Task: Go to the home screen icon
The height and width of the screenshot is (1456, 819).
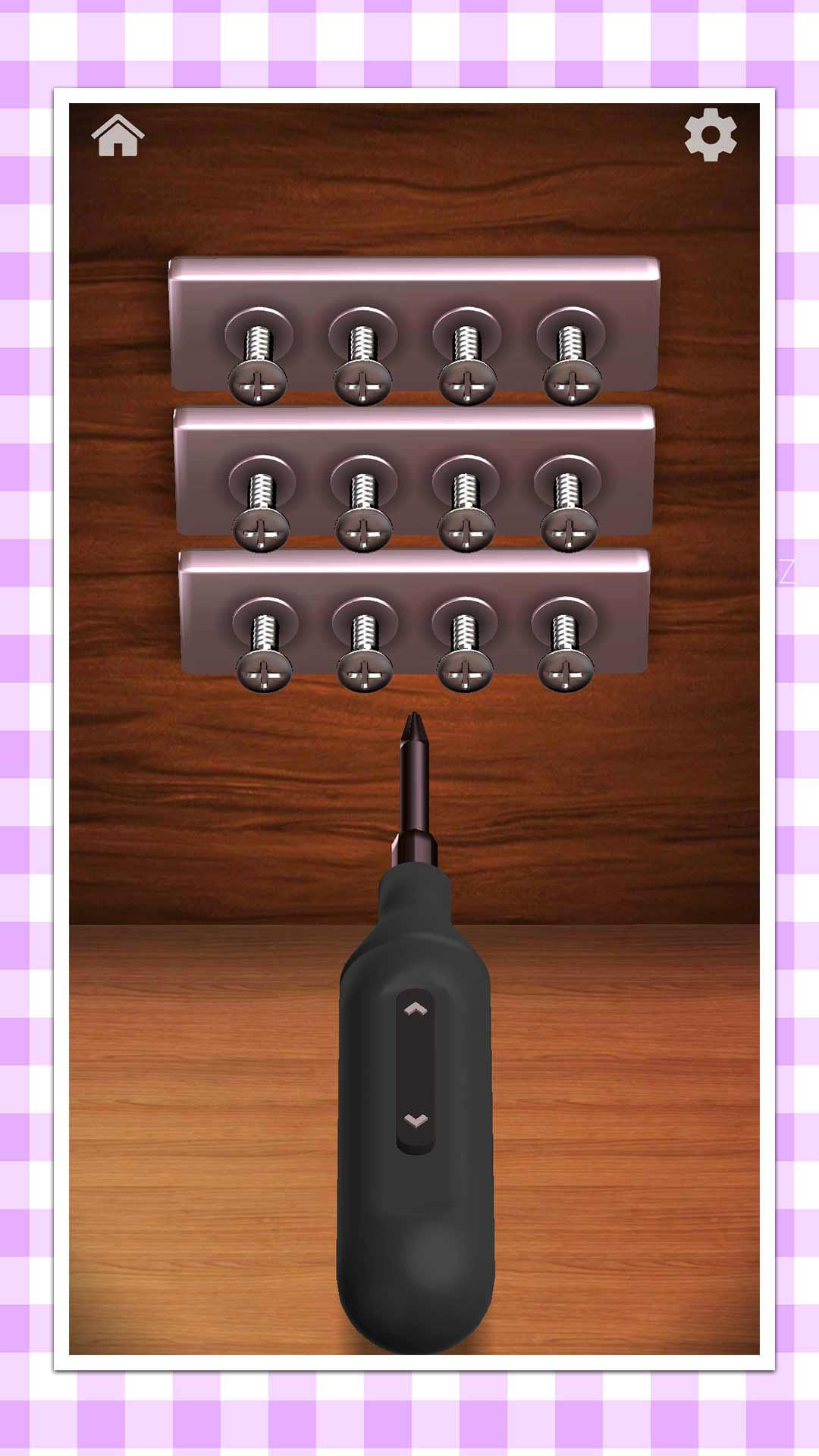Action: click(118, 136)
